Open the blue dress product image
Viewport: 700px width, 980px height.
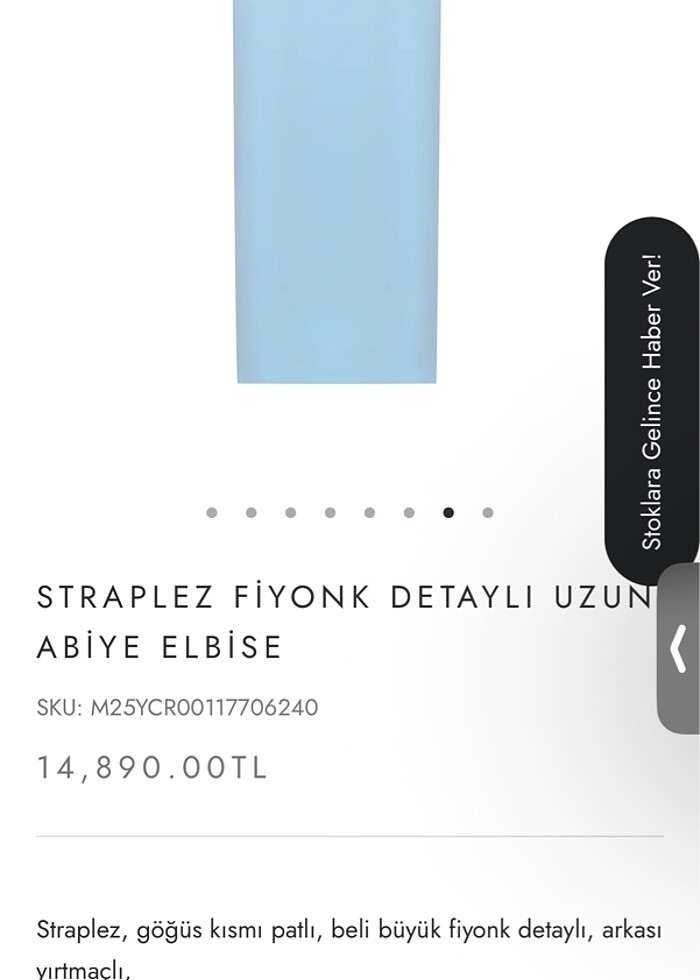(x=337, y=190)
